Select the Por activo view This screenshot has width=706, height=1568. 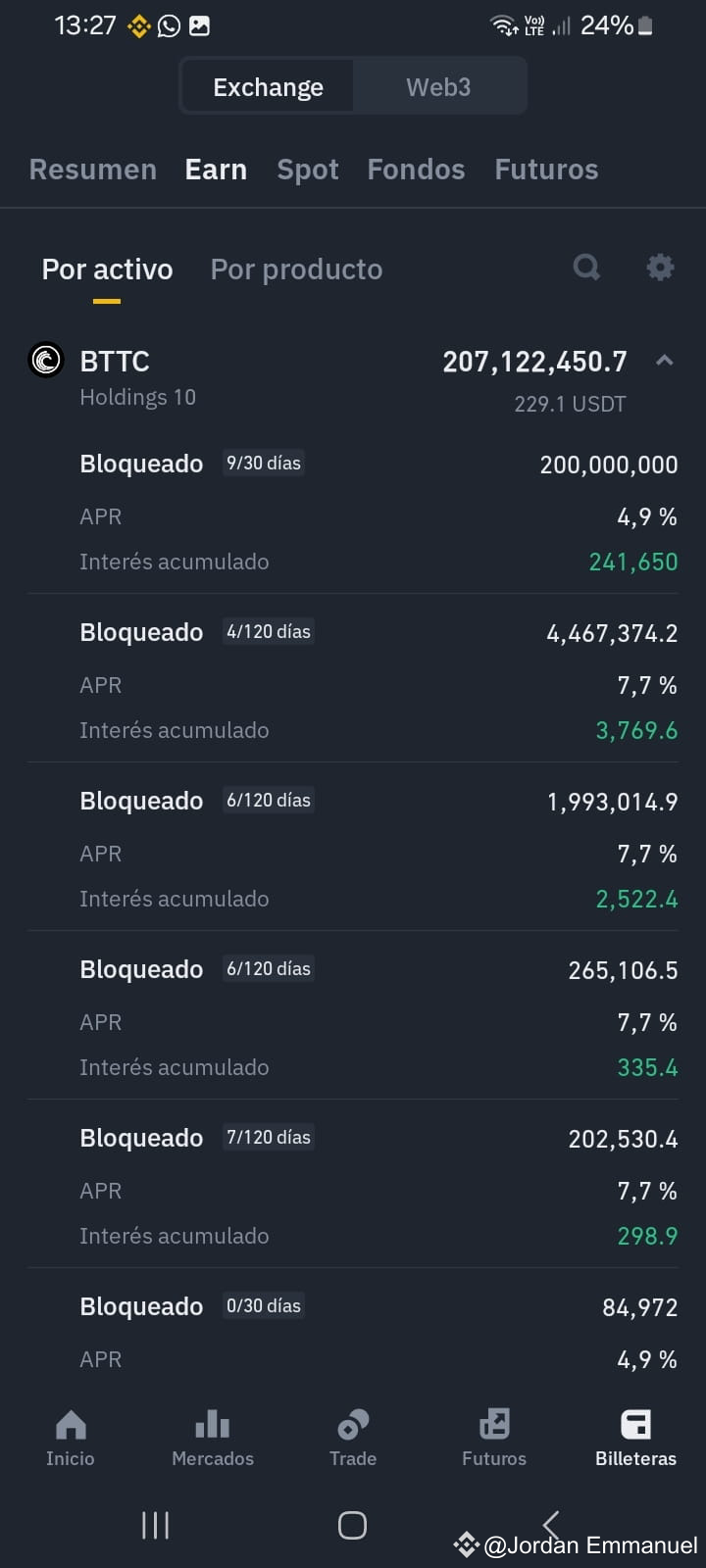107,269
